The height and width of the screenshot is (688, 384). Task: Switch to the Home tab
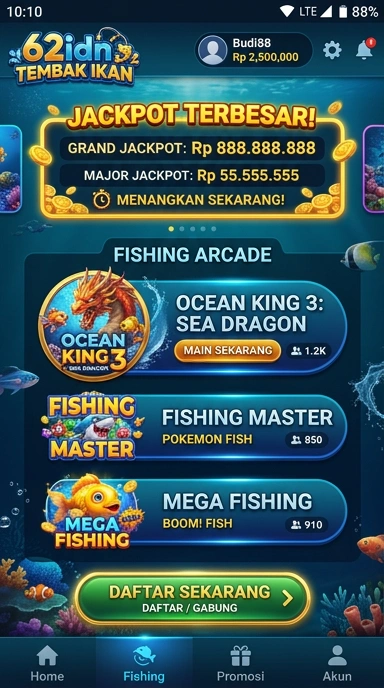point(47,663)
